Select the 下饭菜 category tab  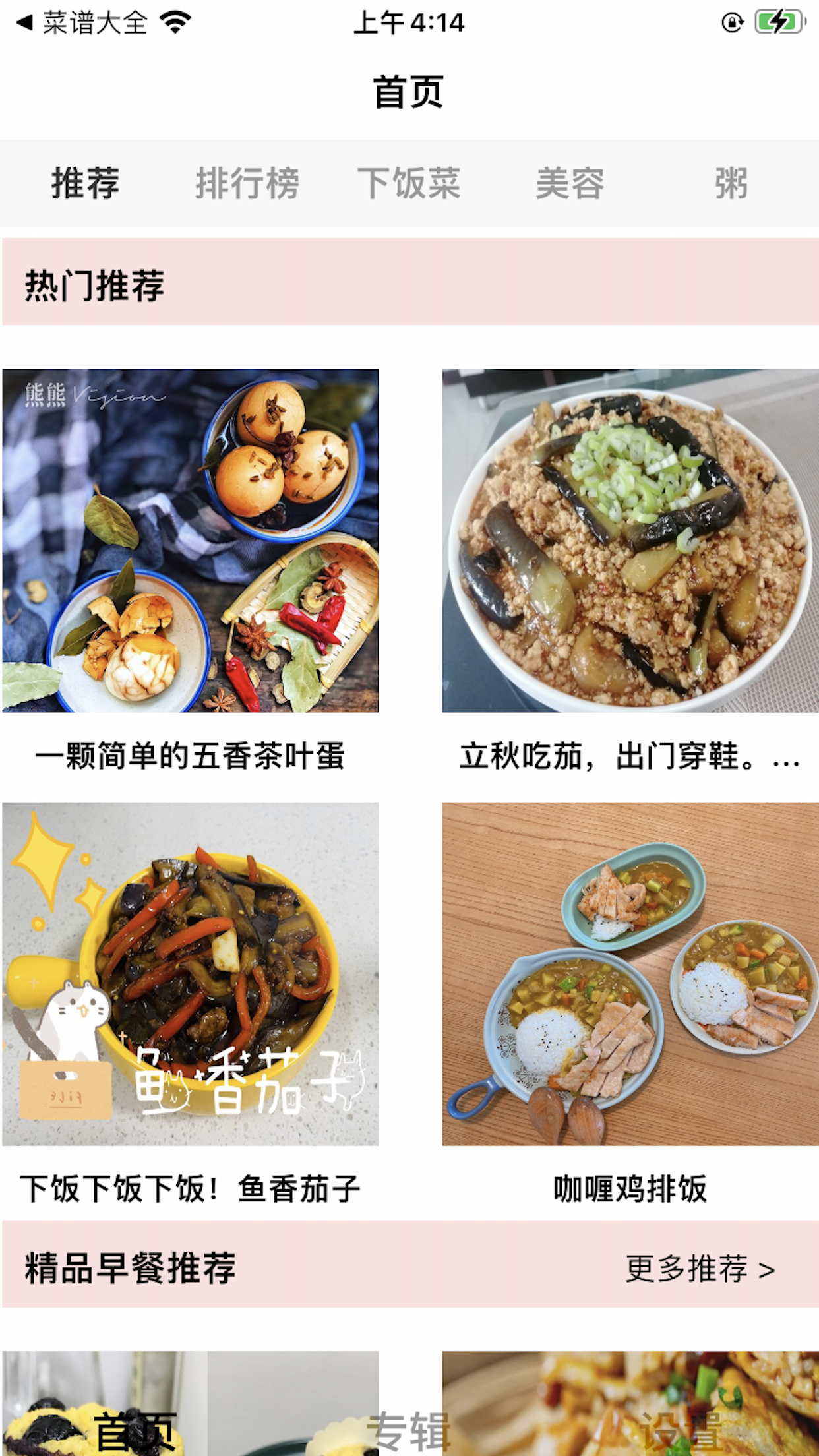point(409,183)
